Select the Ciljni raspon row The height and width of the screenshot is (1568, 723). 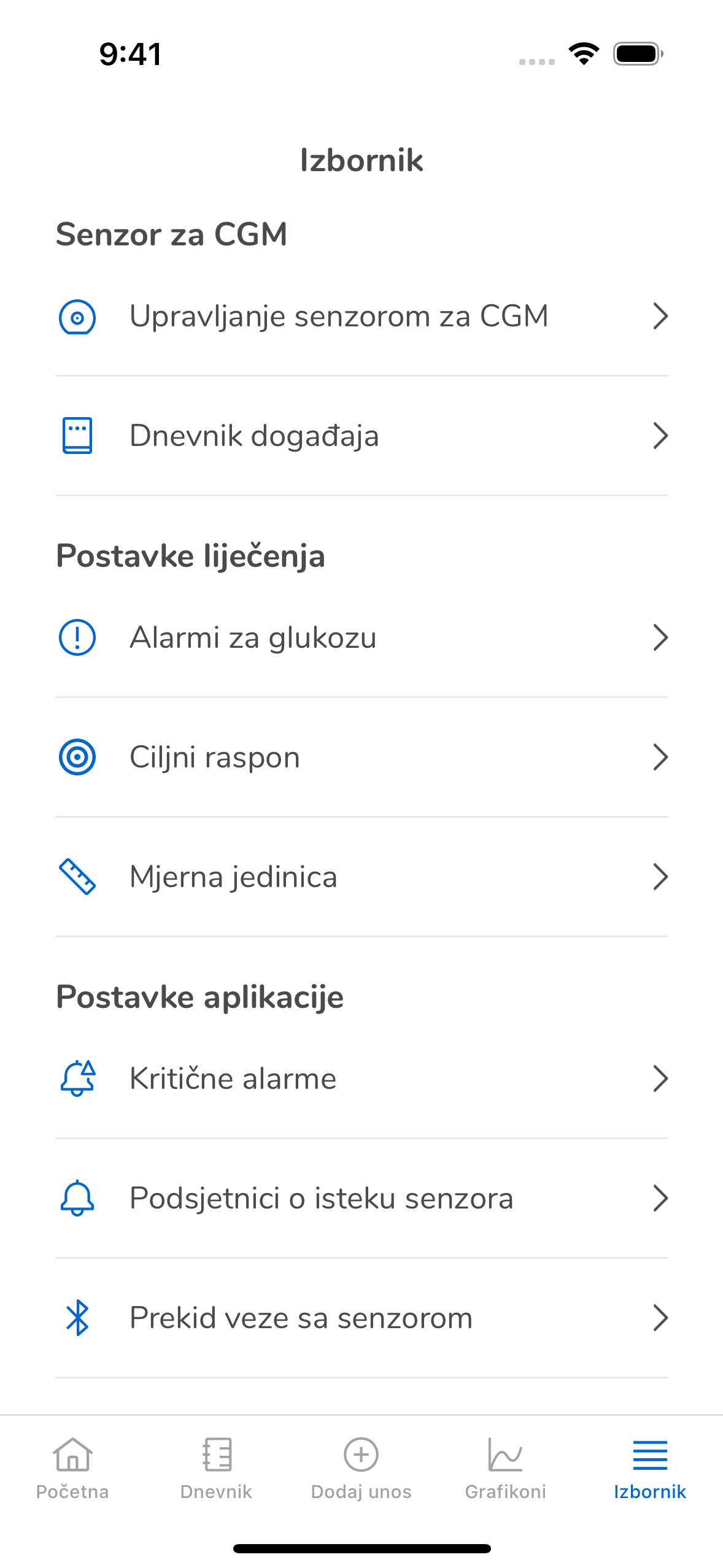(361, 757)
